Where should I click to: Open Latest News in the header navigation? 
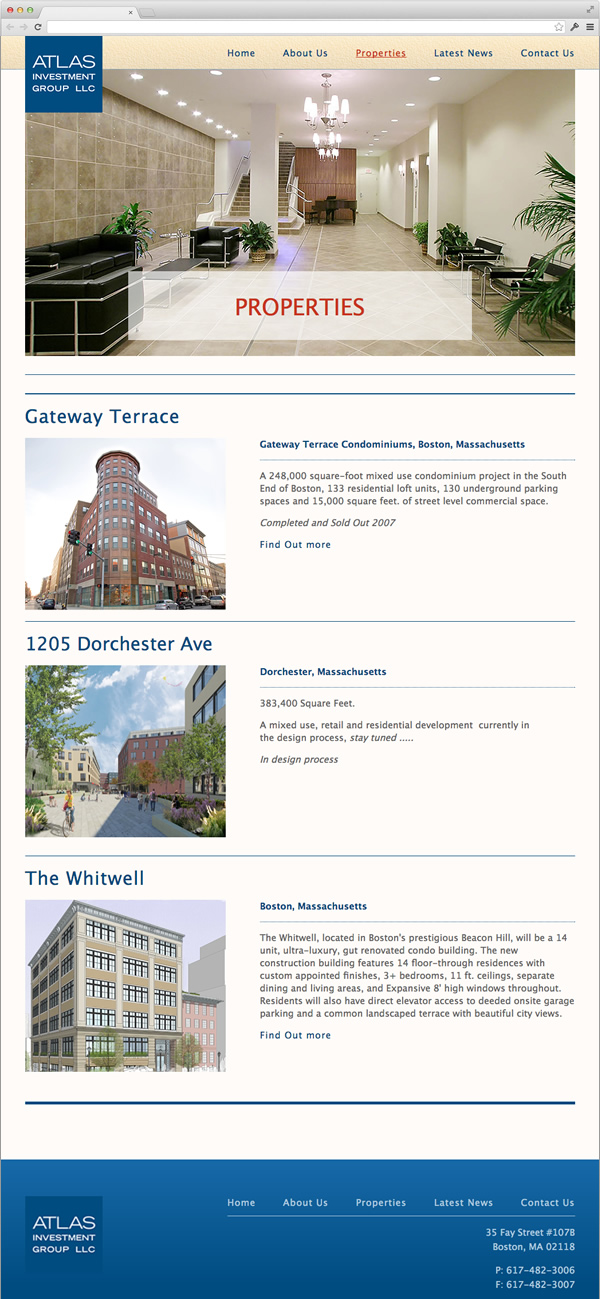point(463,53)
